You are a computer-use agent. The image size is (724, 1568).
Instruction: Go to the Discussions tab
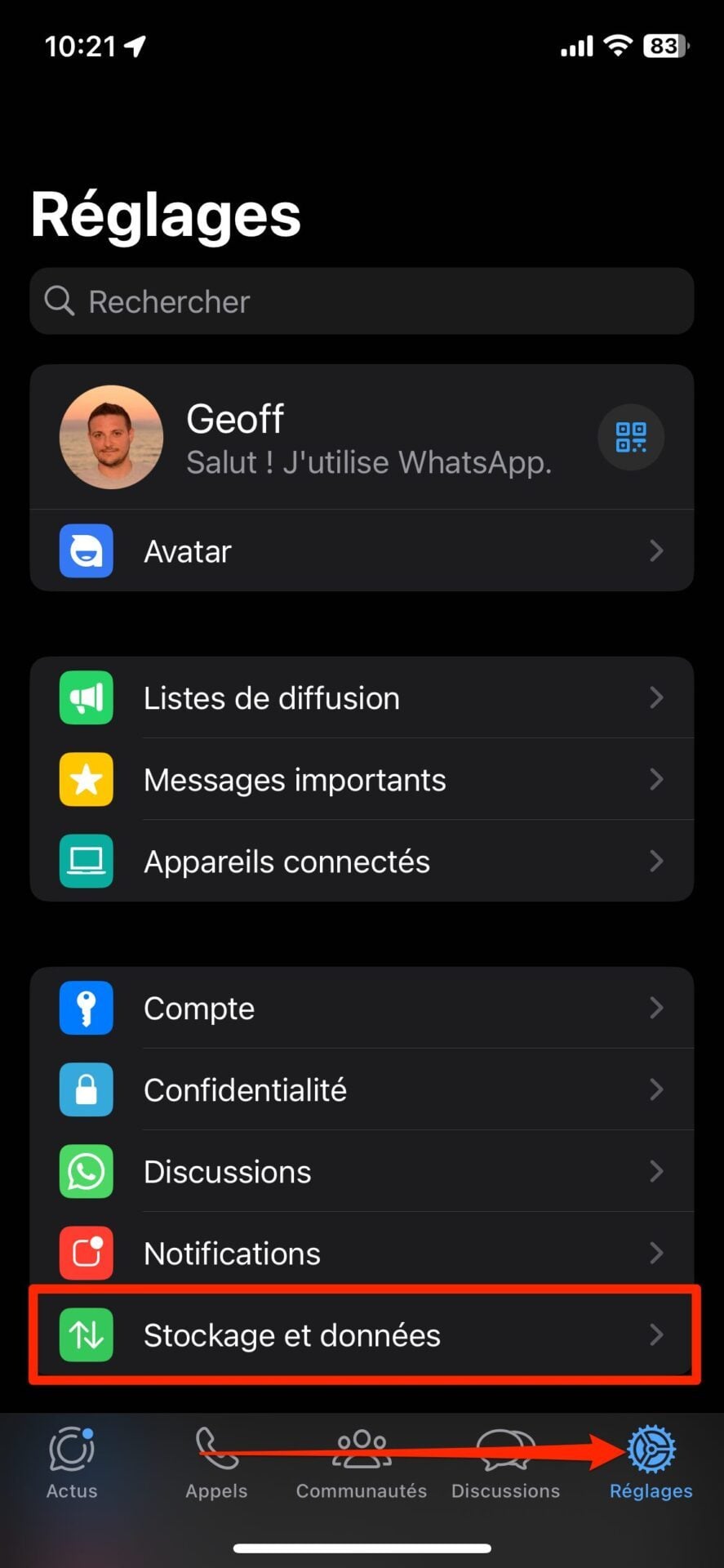click(x=506, y=1463)
